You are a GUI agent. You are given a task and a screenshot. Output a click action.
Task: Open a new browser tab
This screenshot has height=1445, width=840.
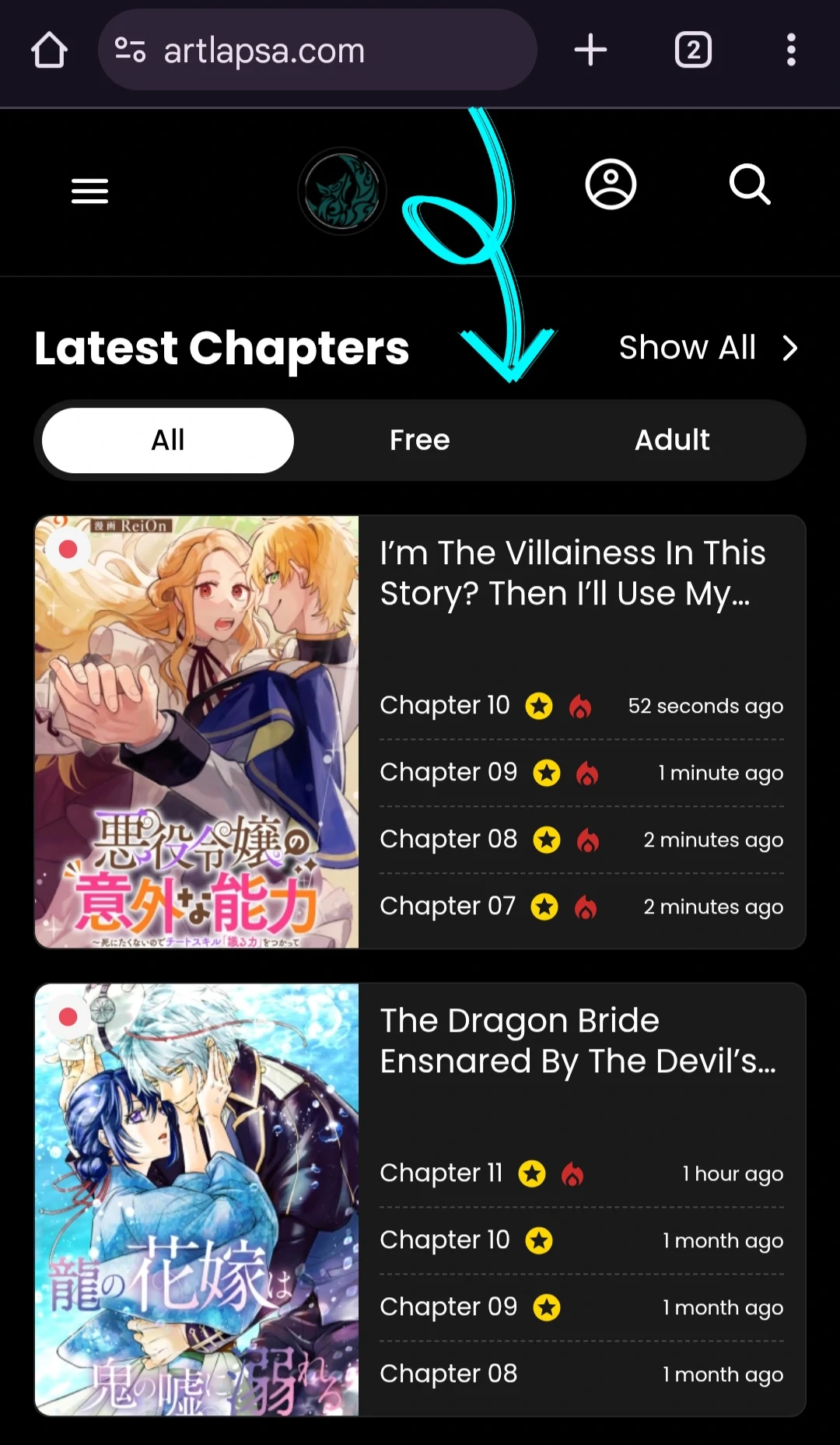(590, 51)
